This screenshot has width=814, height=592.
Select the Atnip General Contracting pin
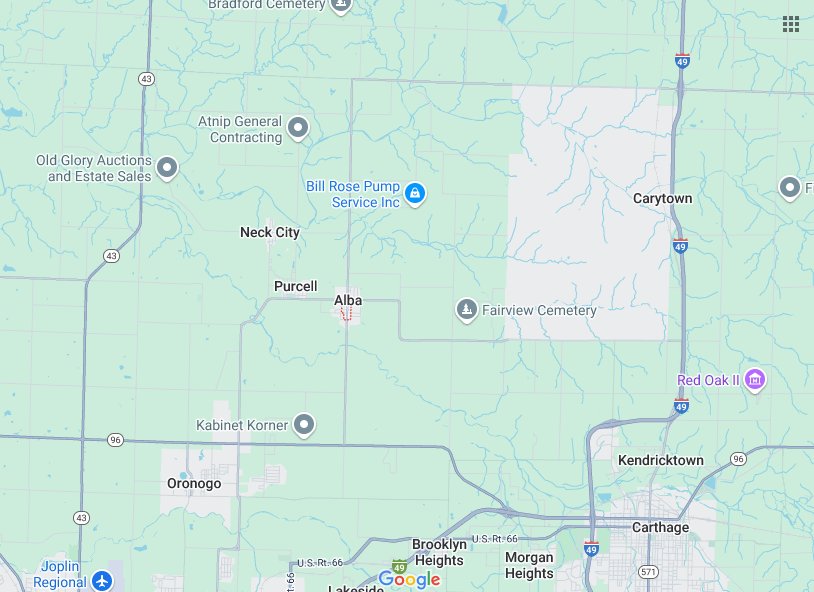pyautogui.click(x=298, y=128)
